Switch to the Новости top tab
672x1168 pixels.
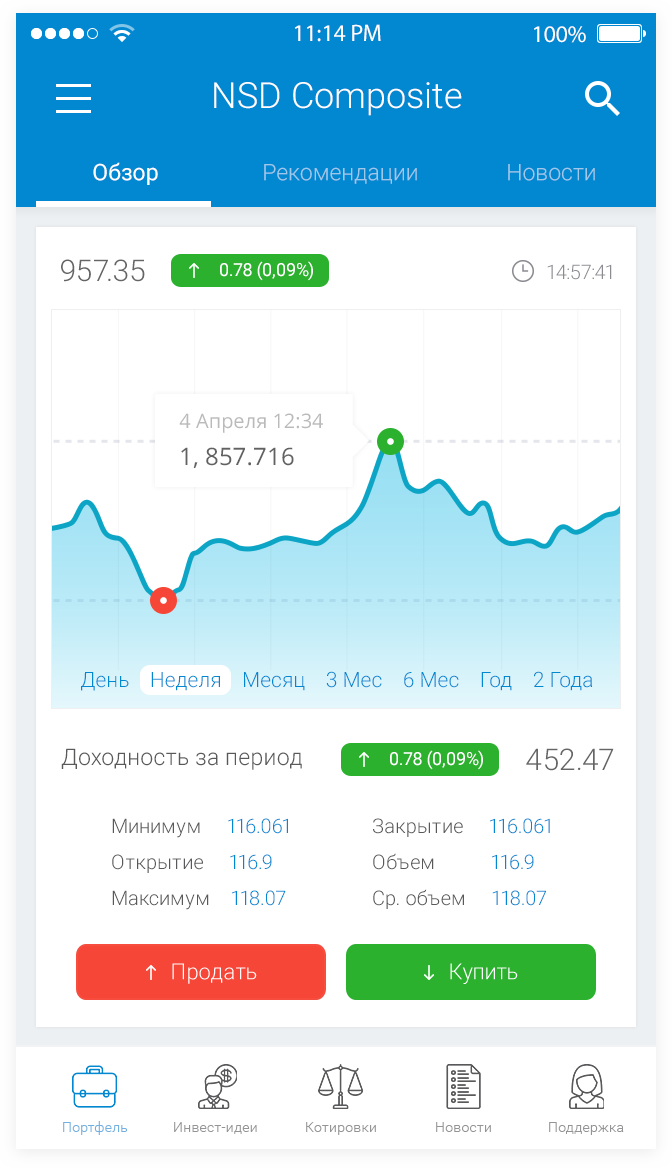551,173
